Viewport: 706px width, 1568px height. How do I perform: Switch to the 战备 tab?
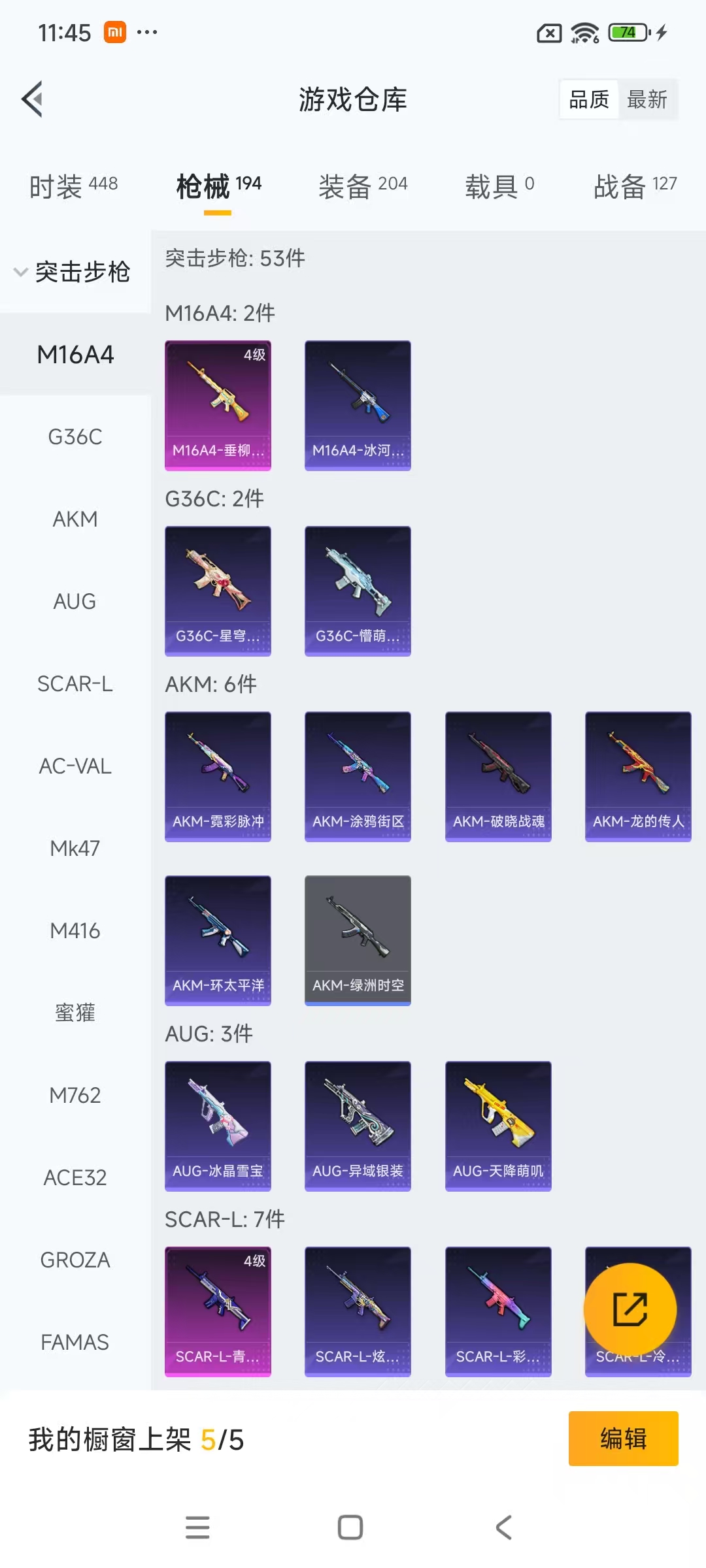pyautogui.click(x=635, y=186)
